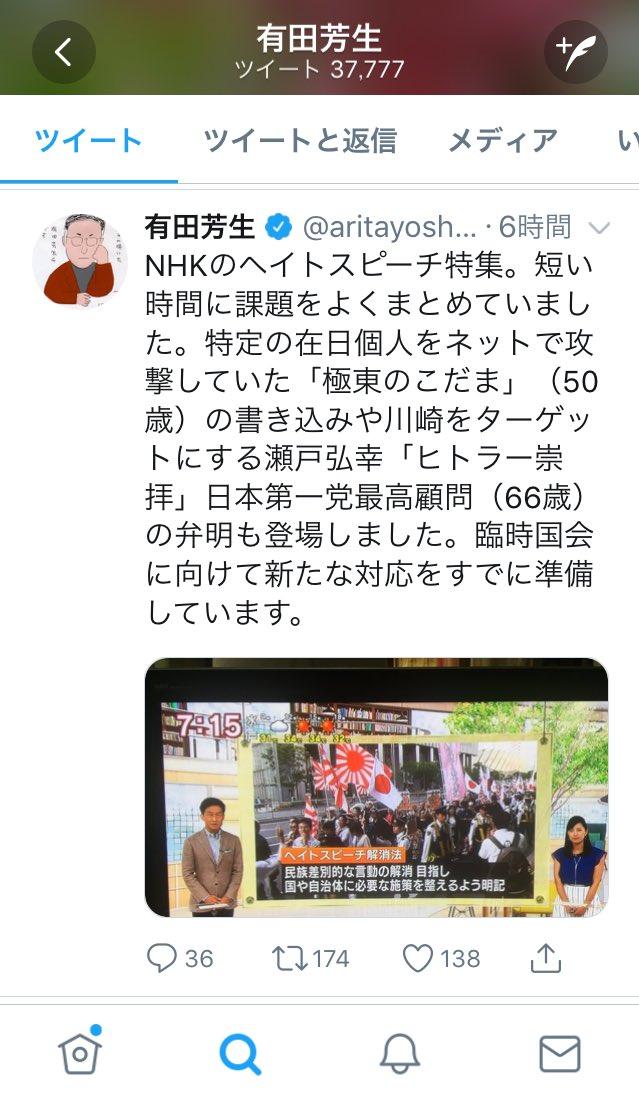Compose a new tweet with the feather icon
Screen dimensions: 639x1102
(576, 52)
